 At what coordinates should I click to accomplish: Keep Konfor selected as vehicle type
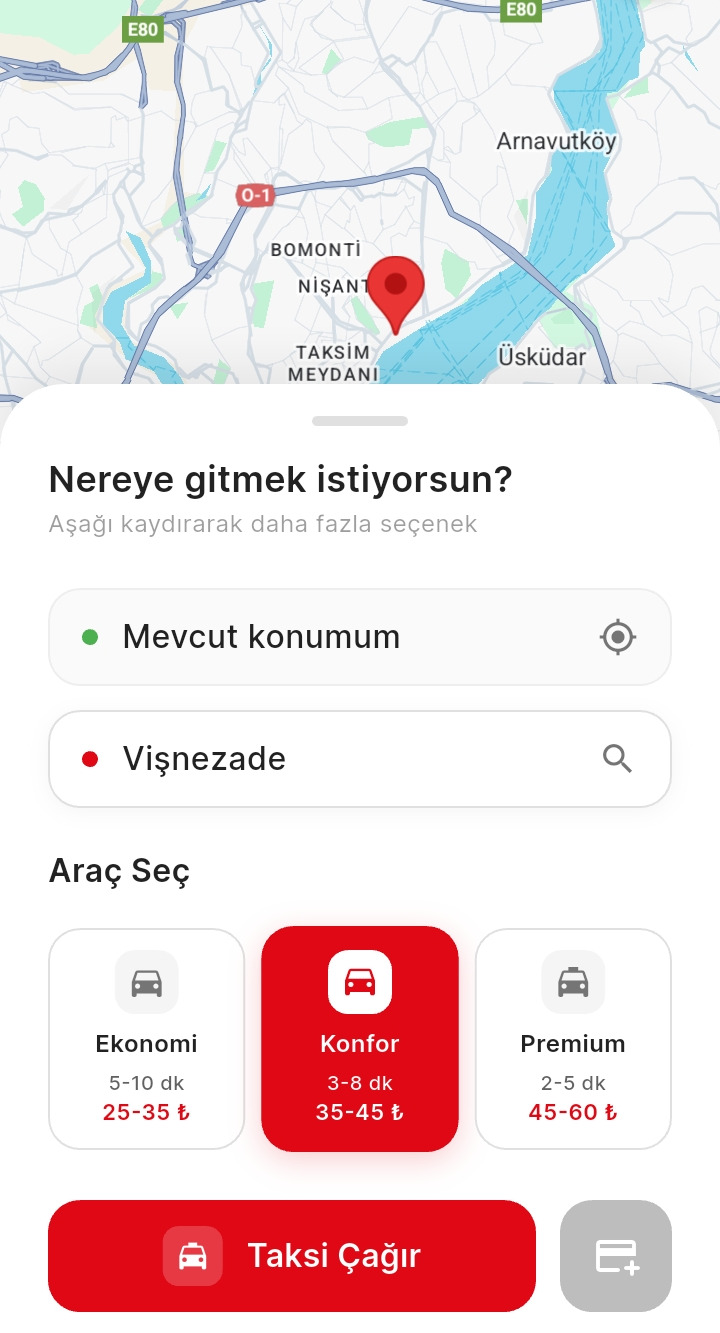(x=360, y=1038)
